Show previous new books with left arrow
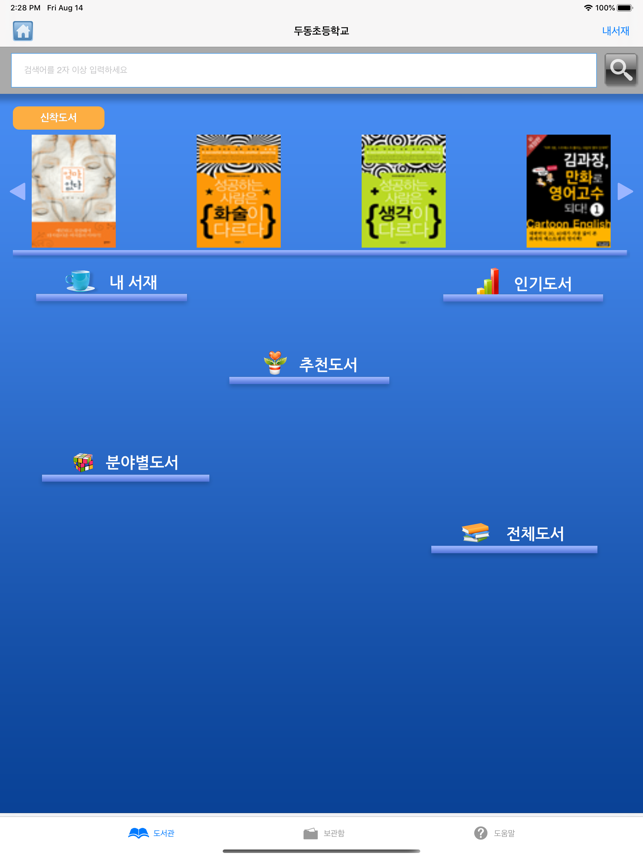643x858 pixels. pos(17,191)
